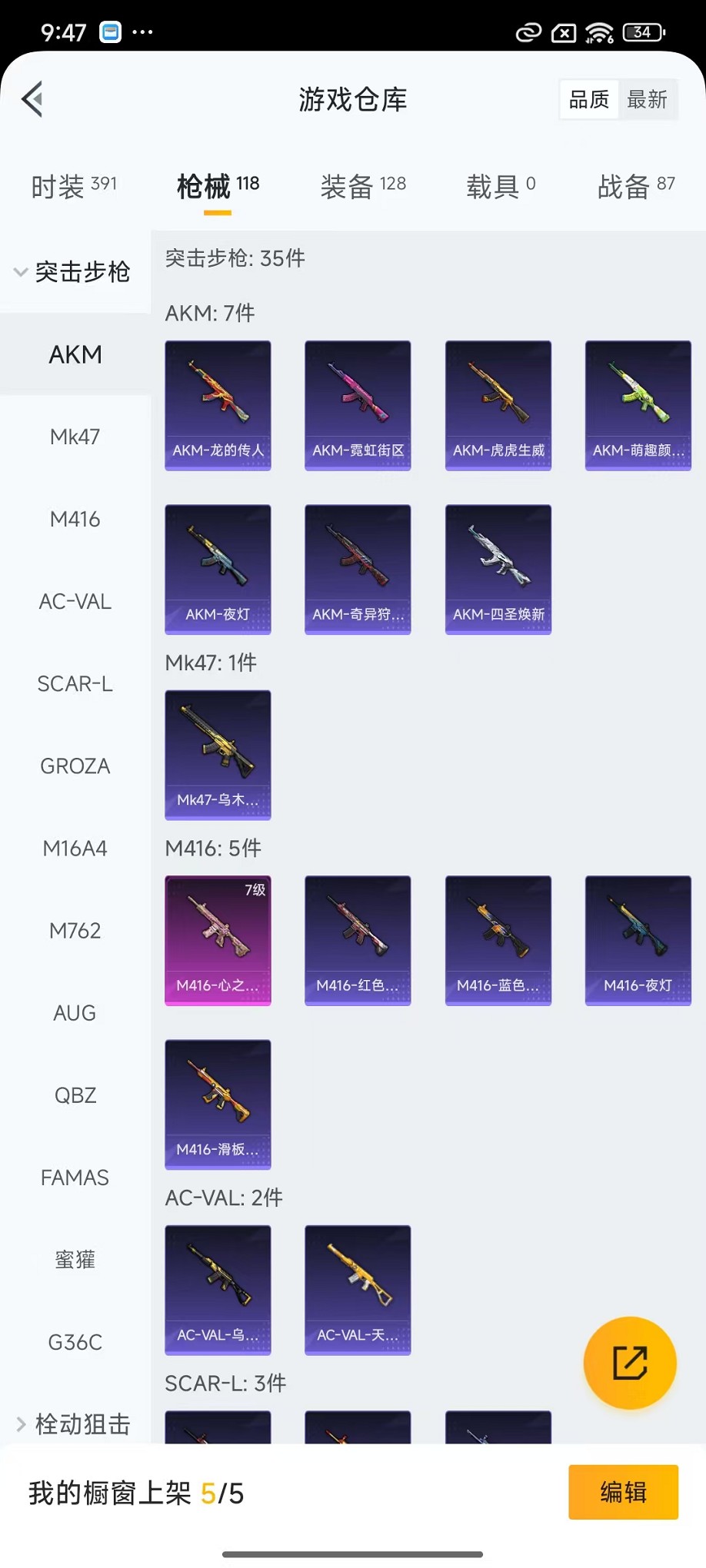Viewport: 706px width, 1568px height.
Task: Select 蜜獾 in the side list
Action: pos(75,1260)
